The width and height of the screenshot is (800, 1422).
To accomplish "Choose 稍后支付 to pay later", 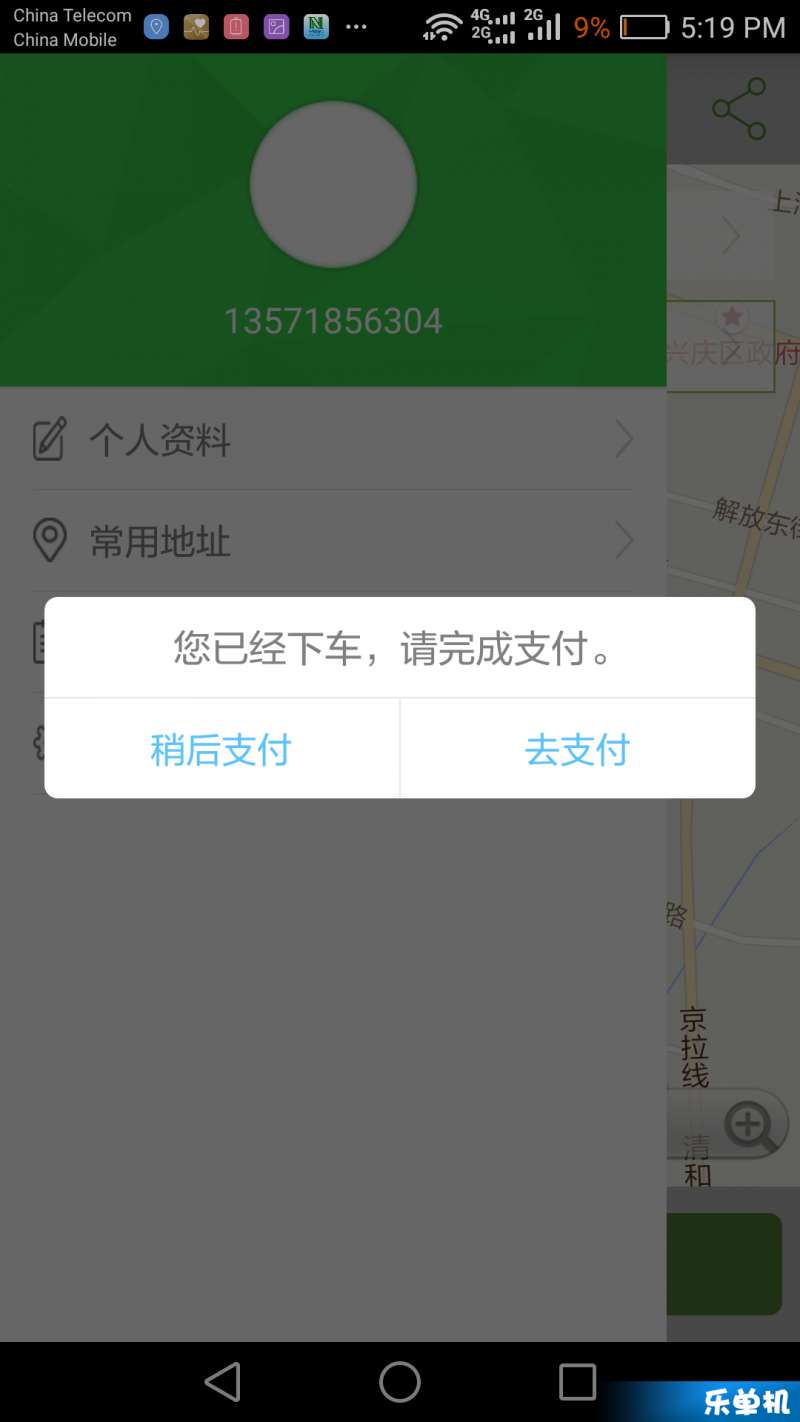I will click(221, 749).
